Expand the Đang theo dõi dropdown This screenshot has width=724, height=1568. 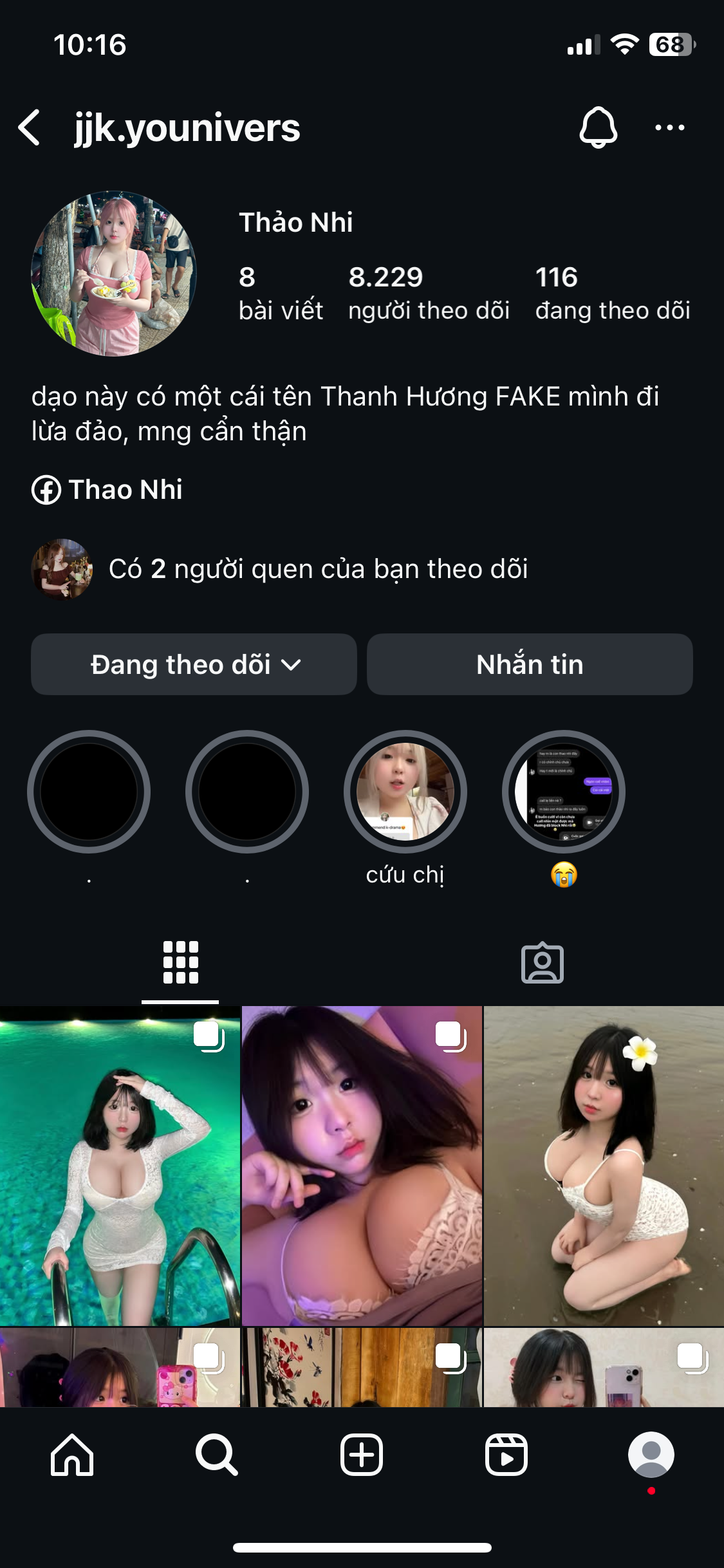194,664
